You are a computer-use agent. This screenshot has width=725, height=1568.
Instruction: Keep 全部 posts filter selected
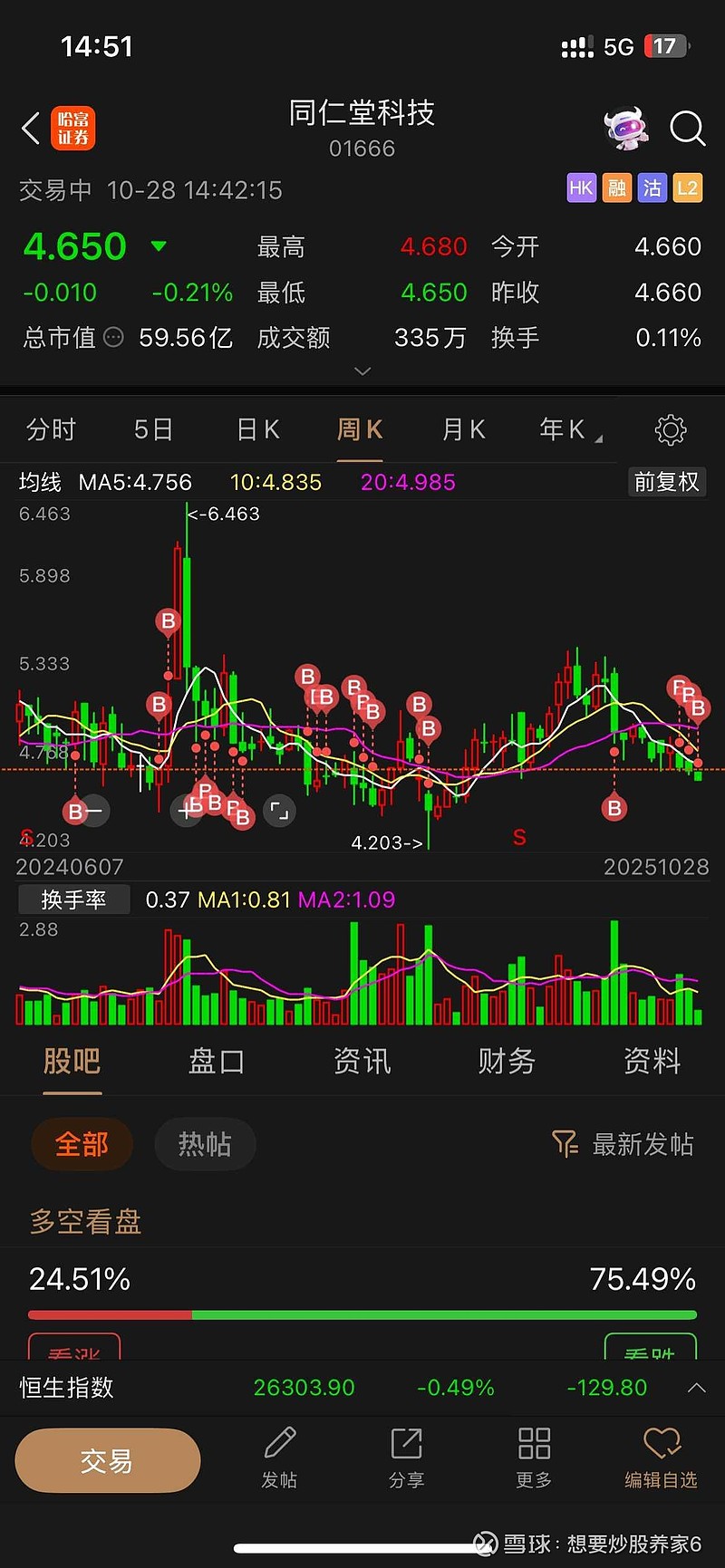(x=82, y=1144)
